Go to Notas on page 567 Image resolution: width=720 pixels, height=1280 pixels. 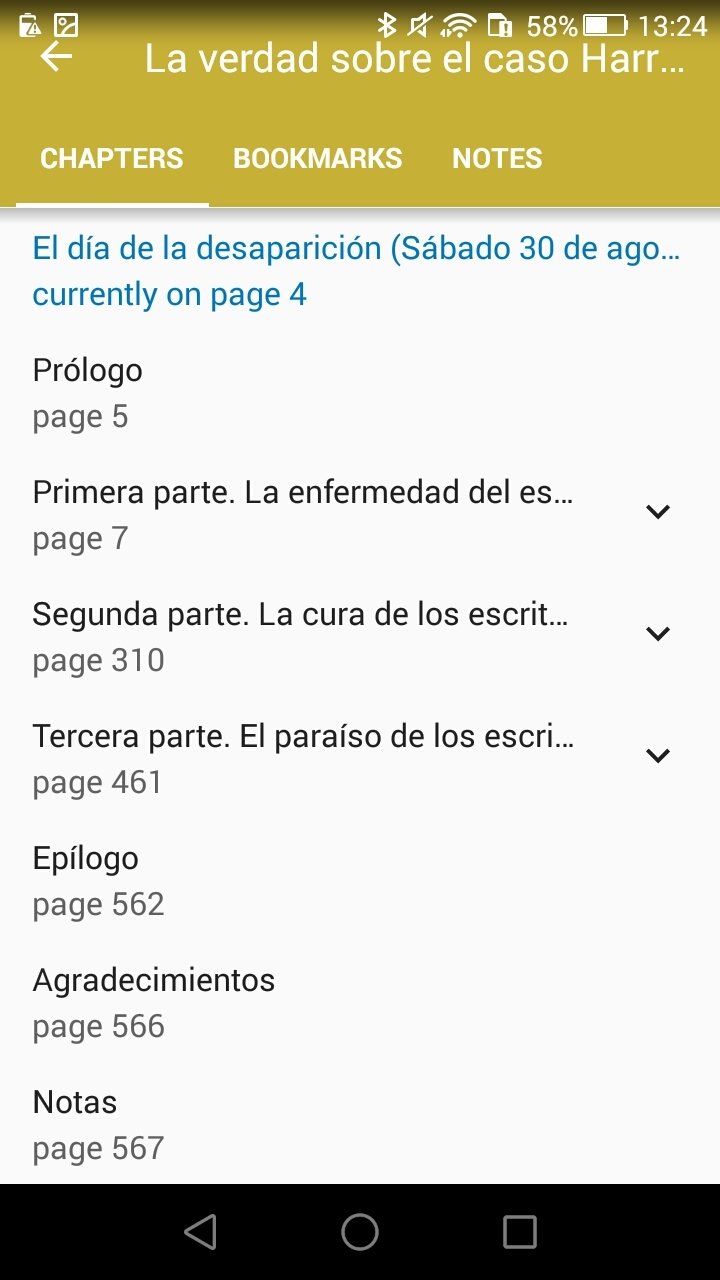360,1125
